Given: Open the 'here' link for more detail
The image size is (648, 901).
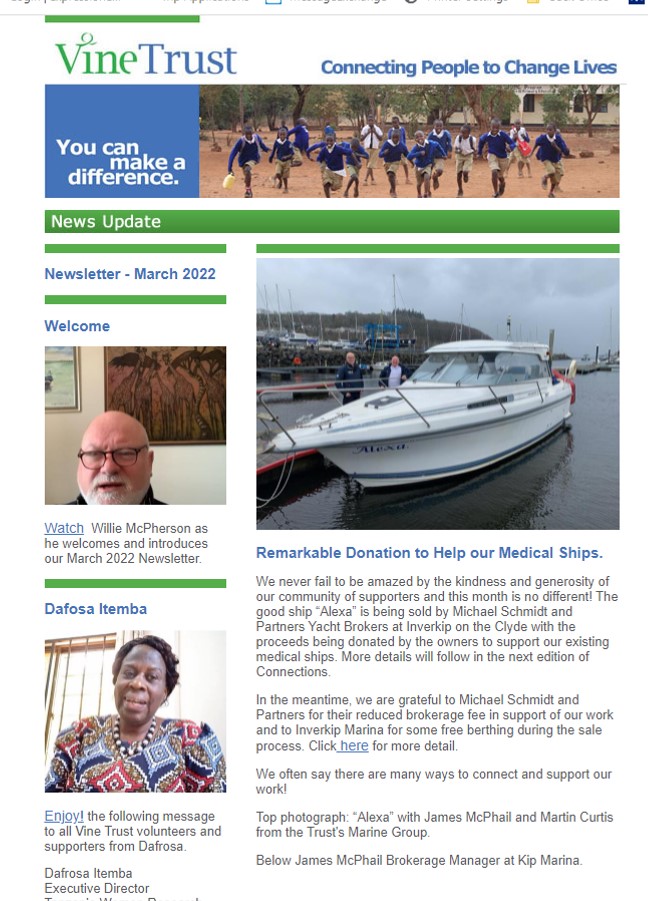Looking at the screenshot, I should (x=354, y=746).
